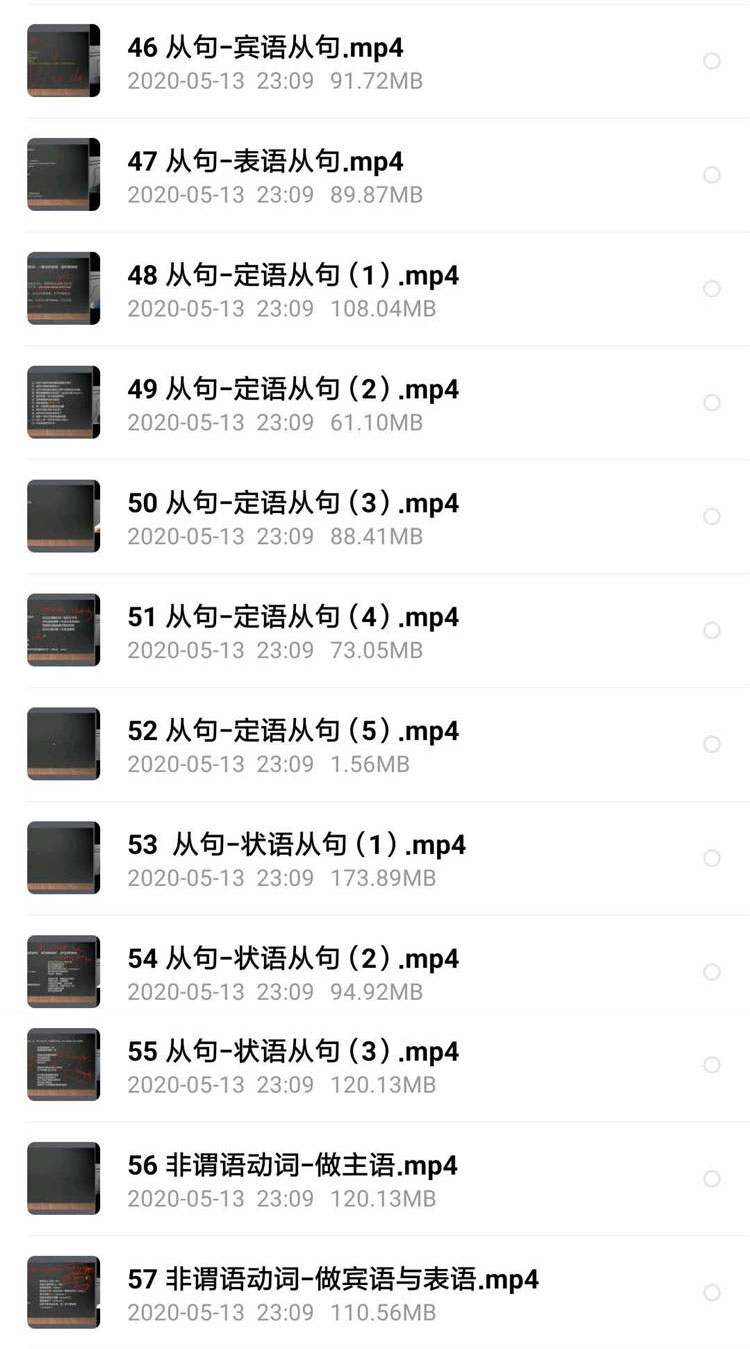Select the circle next to 54 状语从句（2）.mp4
The image size is (750, 1349).
pyautogui.click(x=712, y=971)
